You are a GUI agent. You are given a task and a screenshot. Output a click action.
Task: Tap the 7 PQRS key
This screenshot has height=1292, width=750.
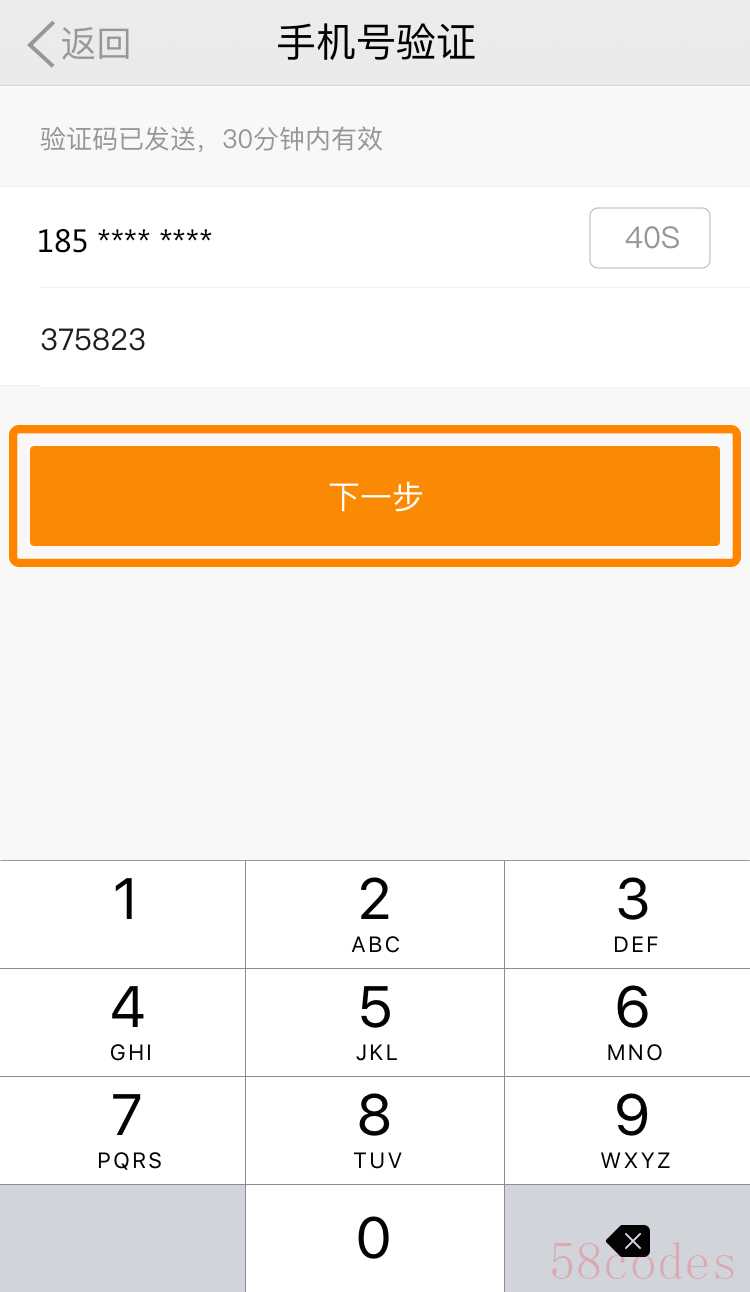tap(122, 1130)
